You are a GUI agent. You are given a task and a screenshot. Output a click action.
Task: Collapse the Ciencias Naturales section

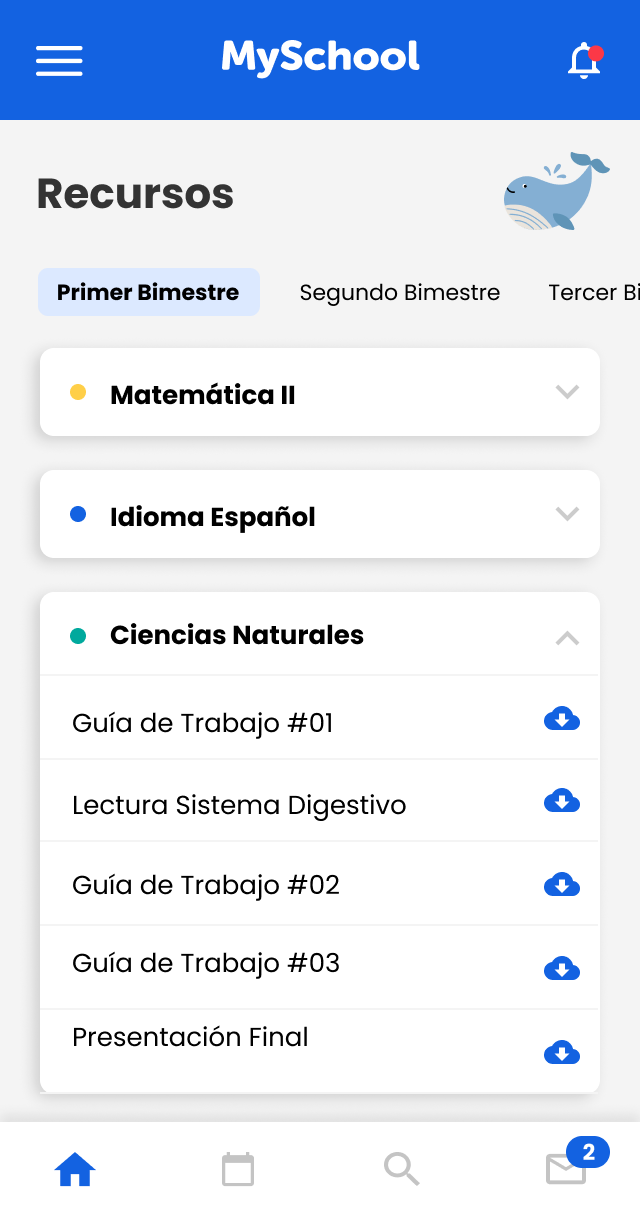[567, 637]
